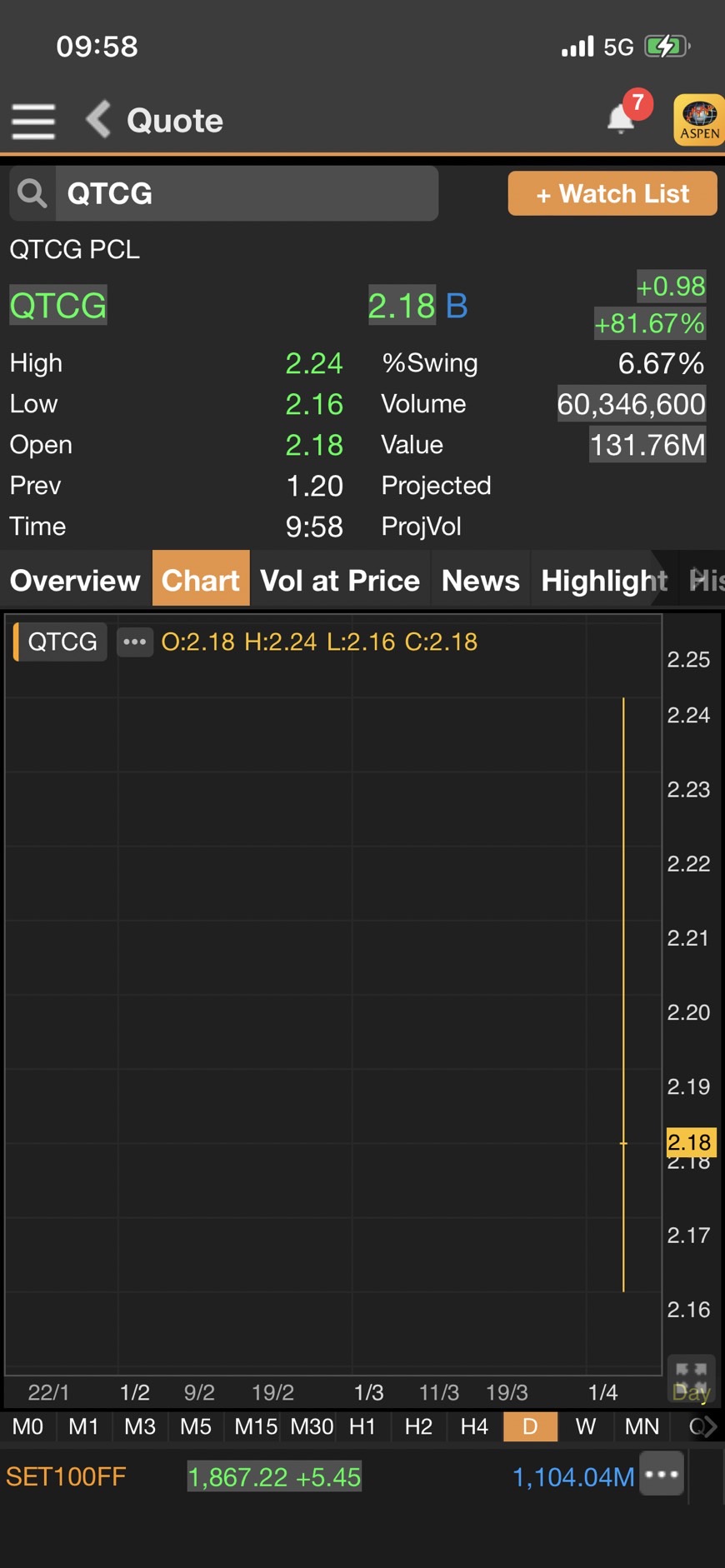Tap the search magnifier icon
Screen dimensions: 725x1568
(x=32, y=192)
